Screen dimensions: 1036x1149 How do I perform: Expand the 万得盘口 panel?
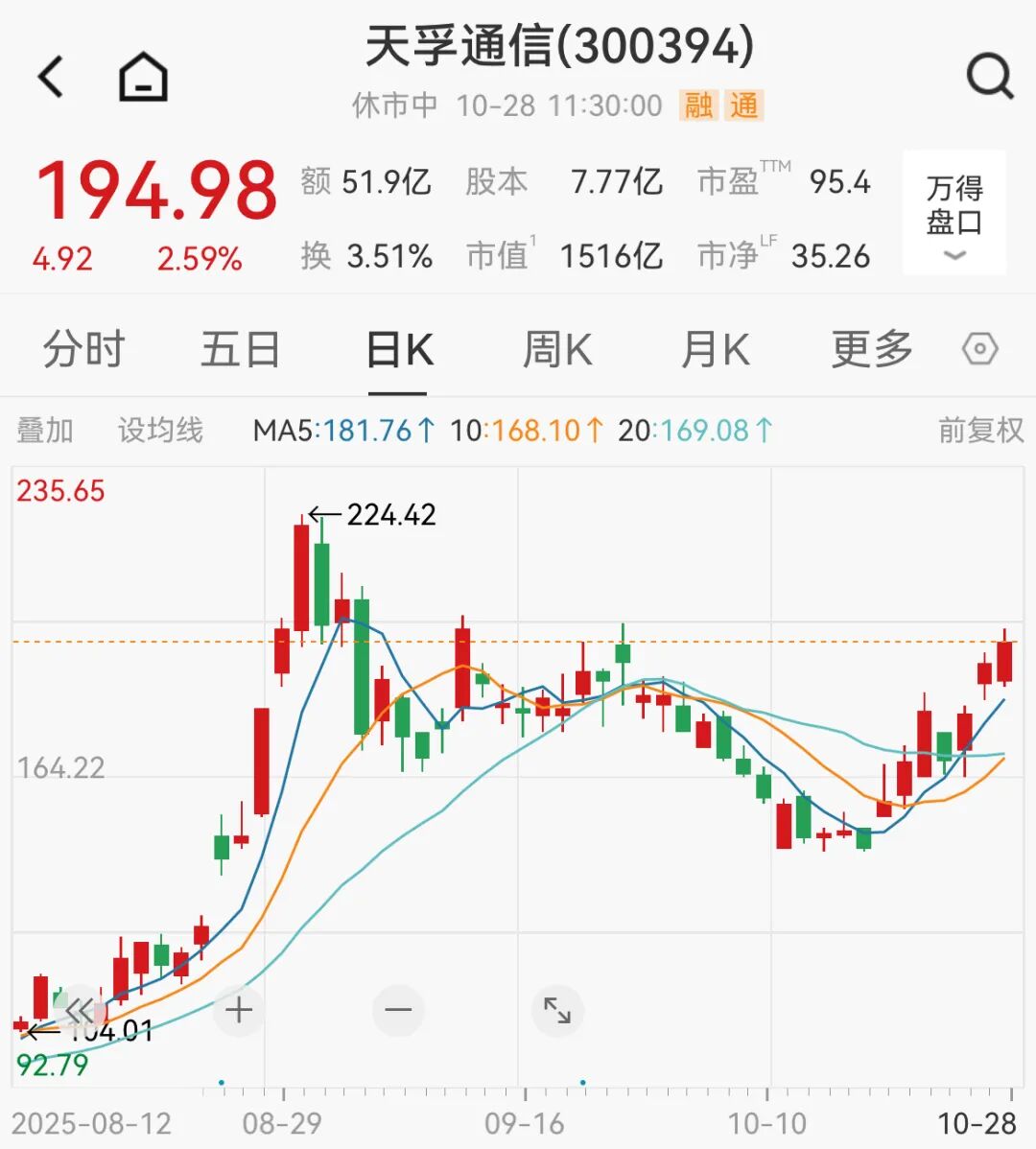[954, 213]
